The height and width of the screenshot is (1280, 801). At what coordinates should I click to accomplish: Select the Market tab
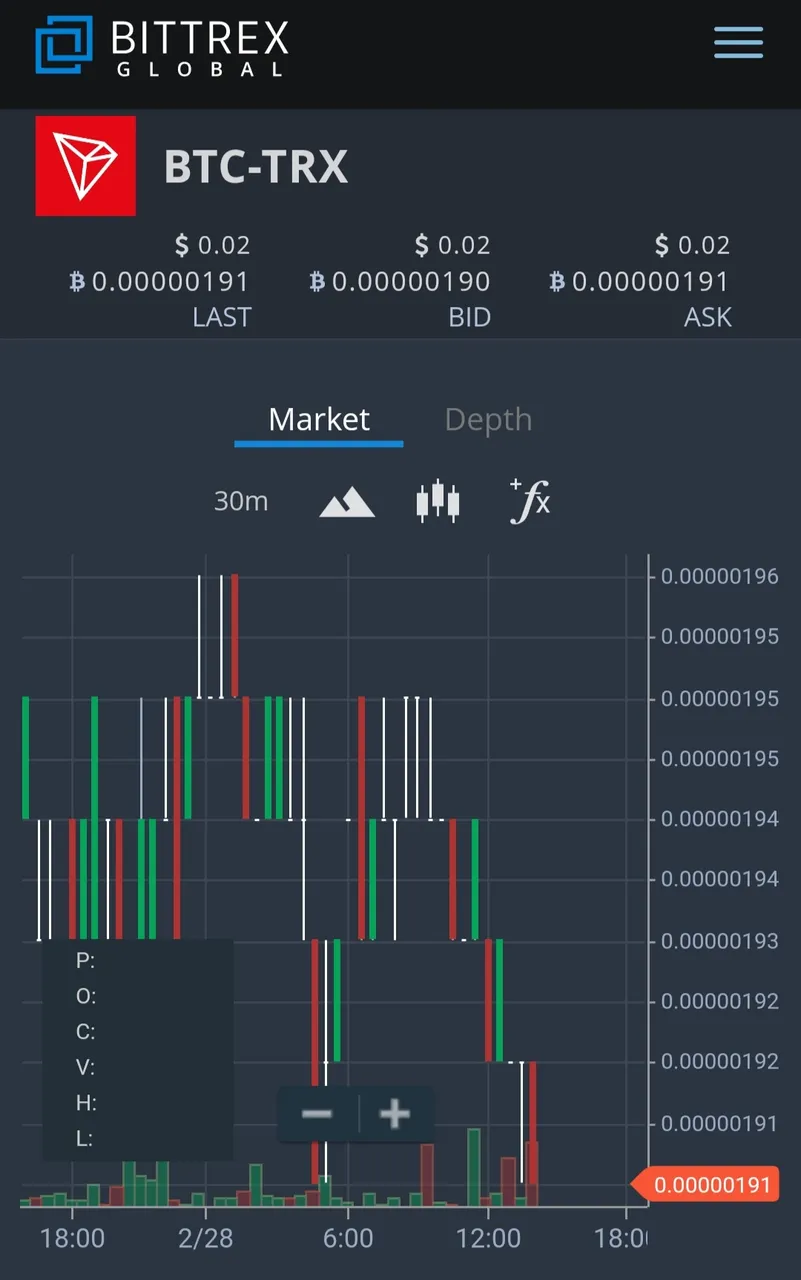318,419
